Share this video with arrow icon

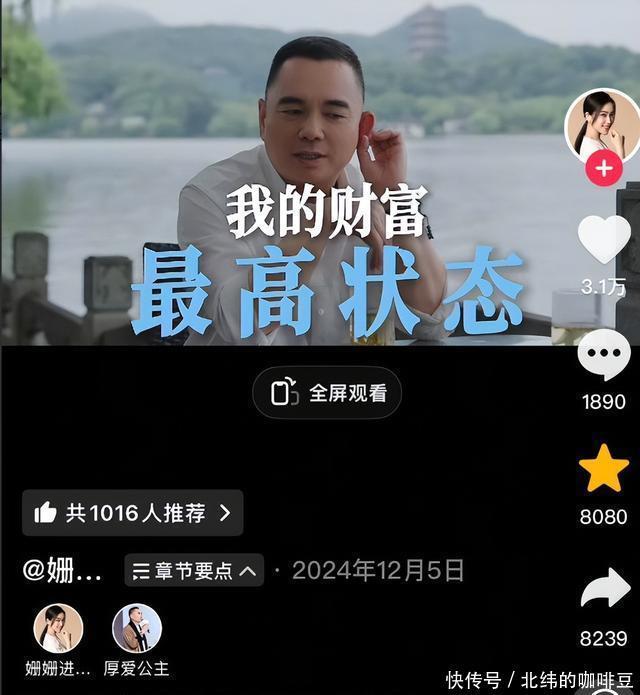pos(604,588)
